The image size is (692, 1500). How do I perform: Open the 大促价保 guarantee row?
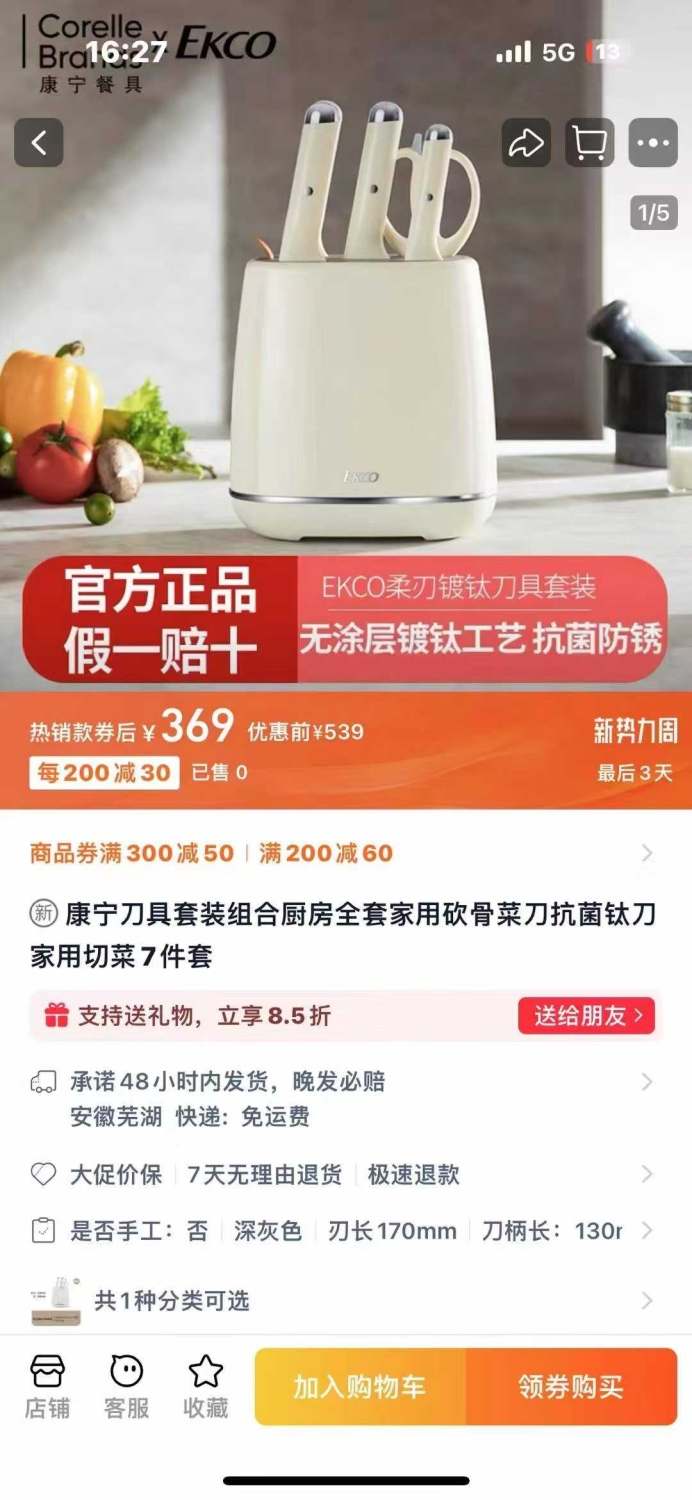[346, 1174]
